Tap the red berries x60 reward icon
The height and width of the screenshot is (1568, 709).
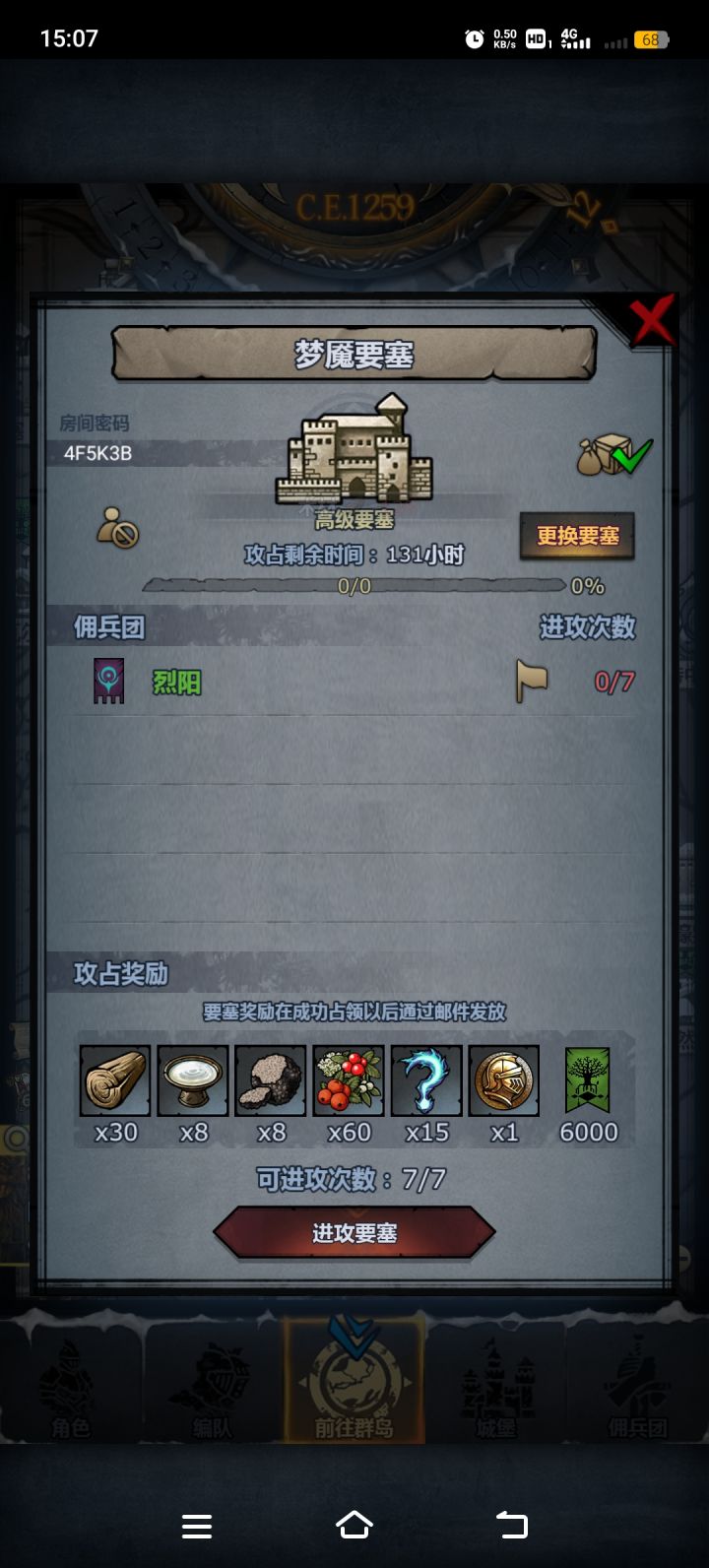click(x=349, y=1080)
